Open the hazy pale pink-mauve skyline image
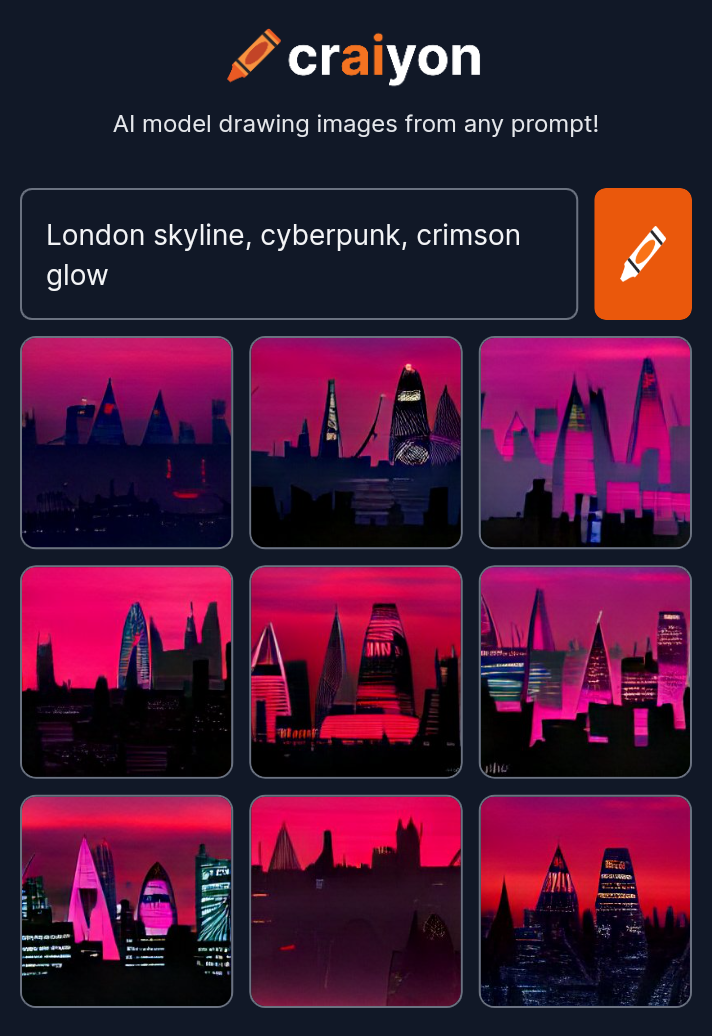The height and width of the screenshot is (1036, 712). pos(585,442)
